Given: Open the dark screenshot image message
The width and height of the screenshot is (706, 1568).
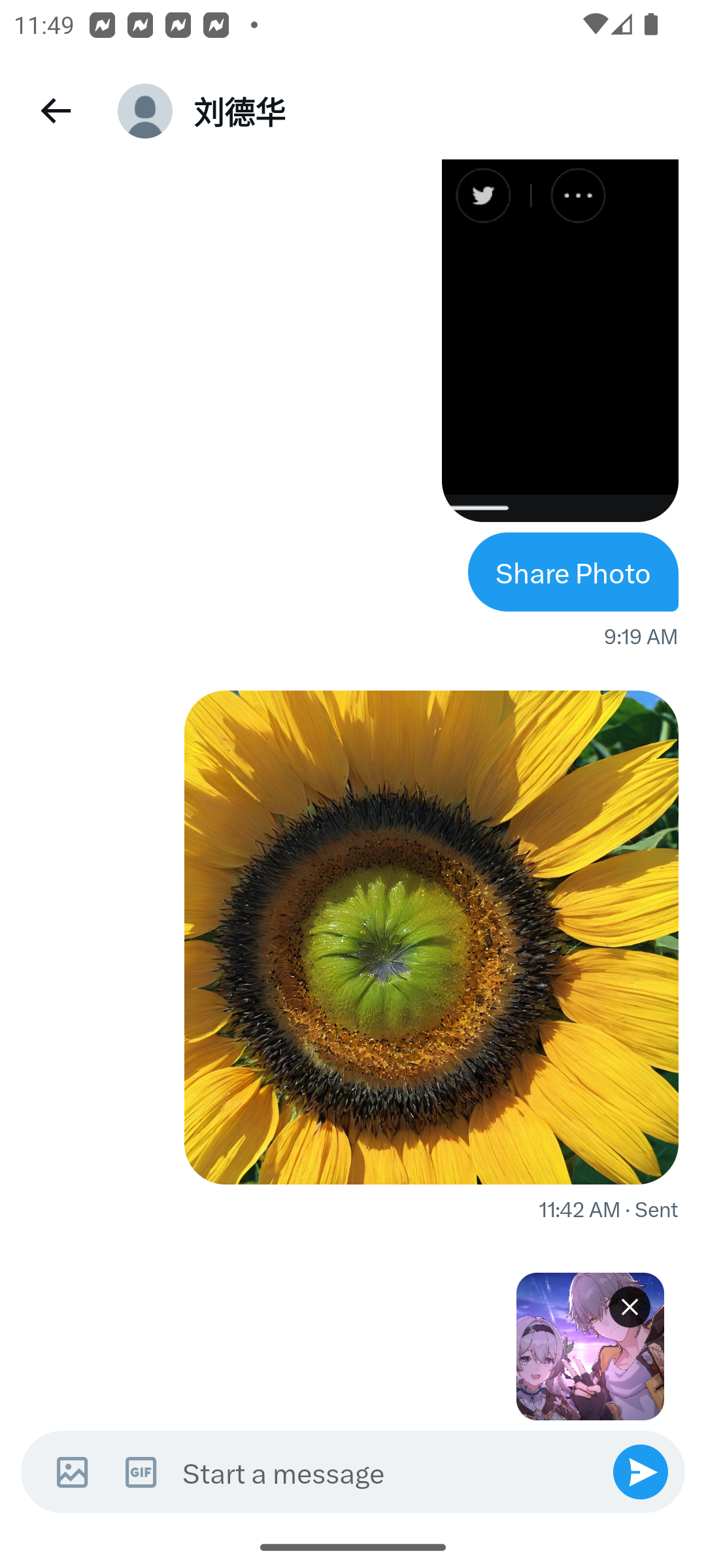Looking at the screenshot, I should click(560, 340).
